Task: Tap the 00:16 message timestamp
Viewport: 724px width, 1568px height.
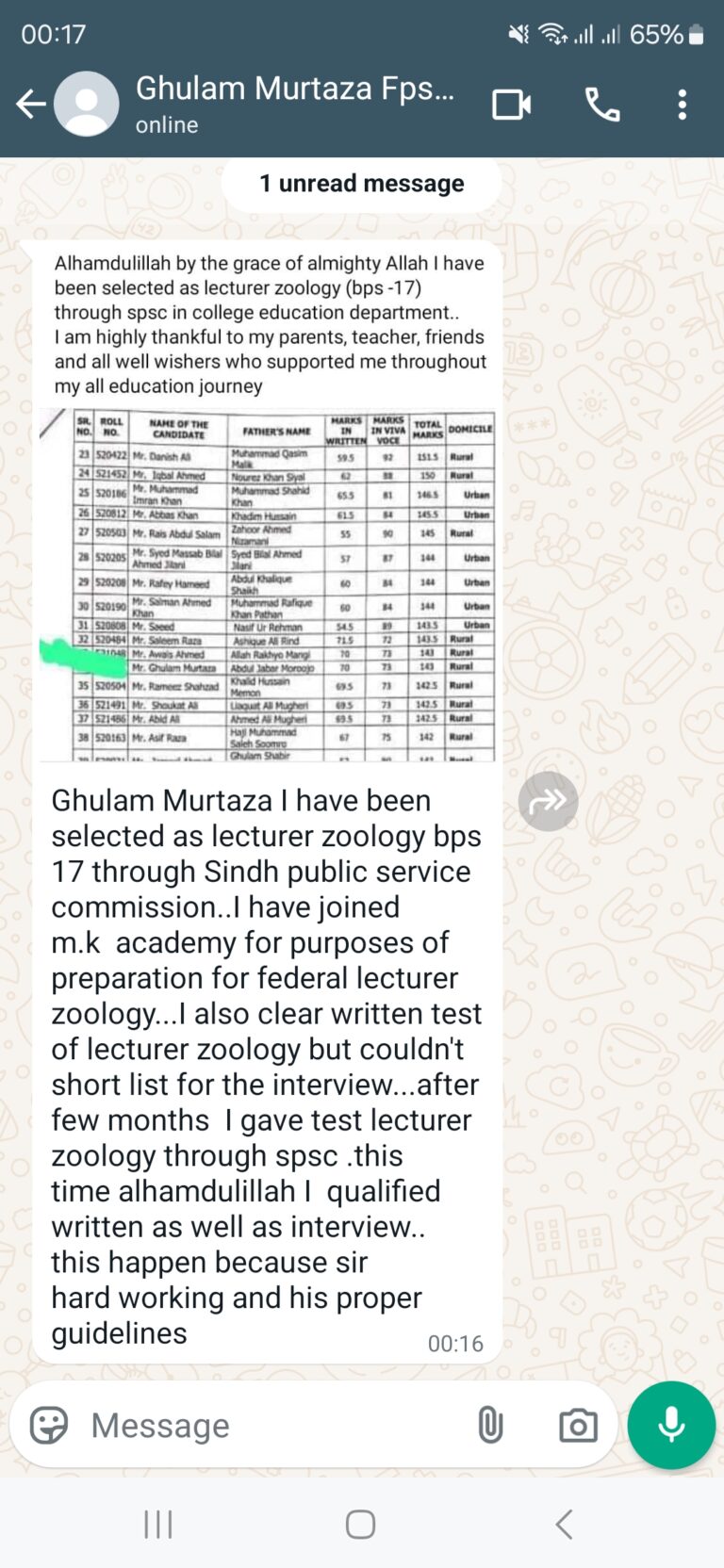Action: [456, 1343]
